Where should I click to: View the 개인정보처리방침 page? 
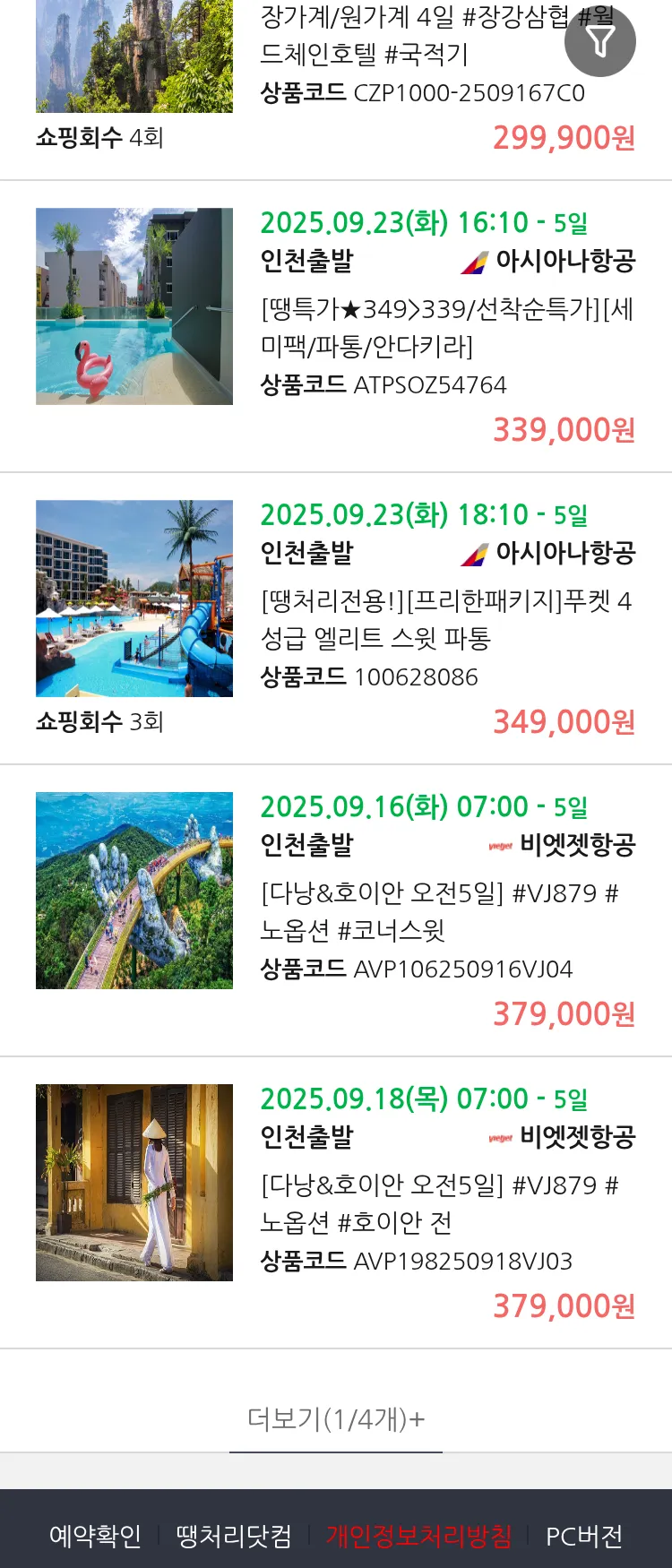(x=418, y=1536)
